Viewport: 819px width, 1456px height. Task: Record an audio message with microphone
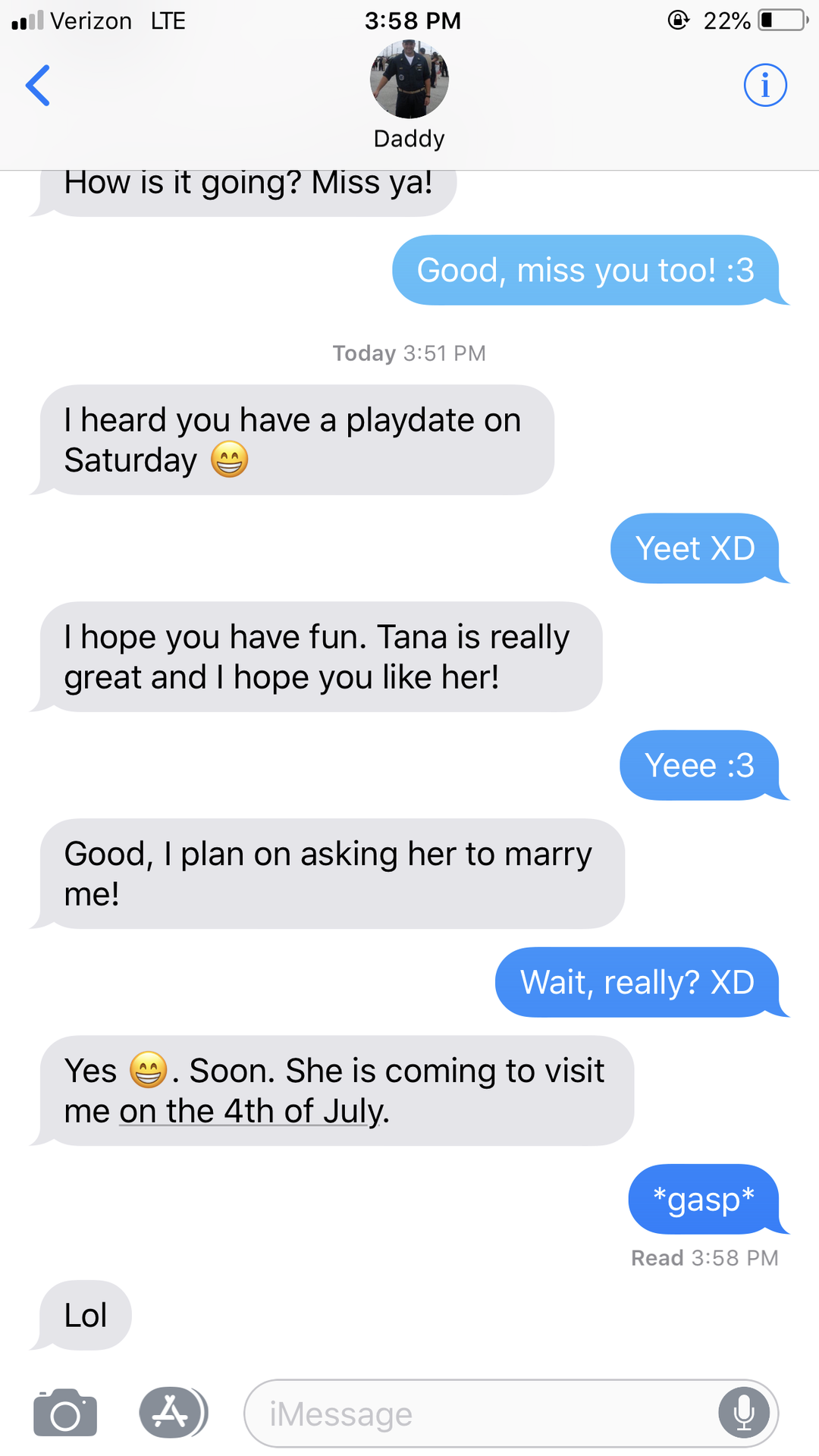click(x=744, y=1414)
